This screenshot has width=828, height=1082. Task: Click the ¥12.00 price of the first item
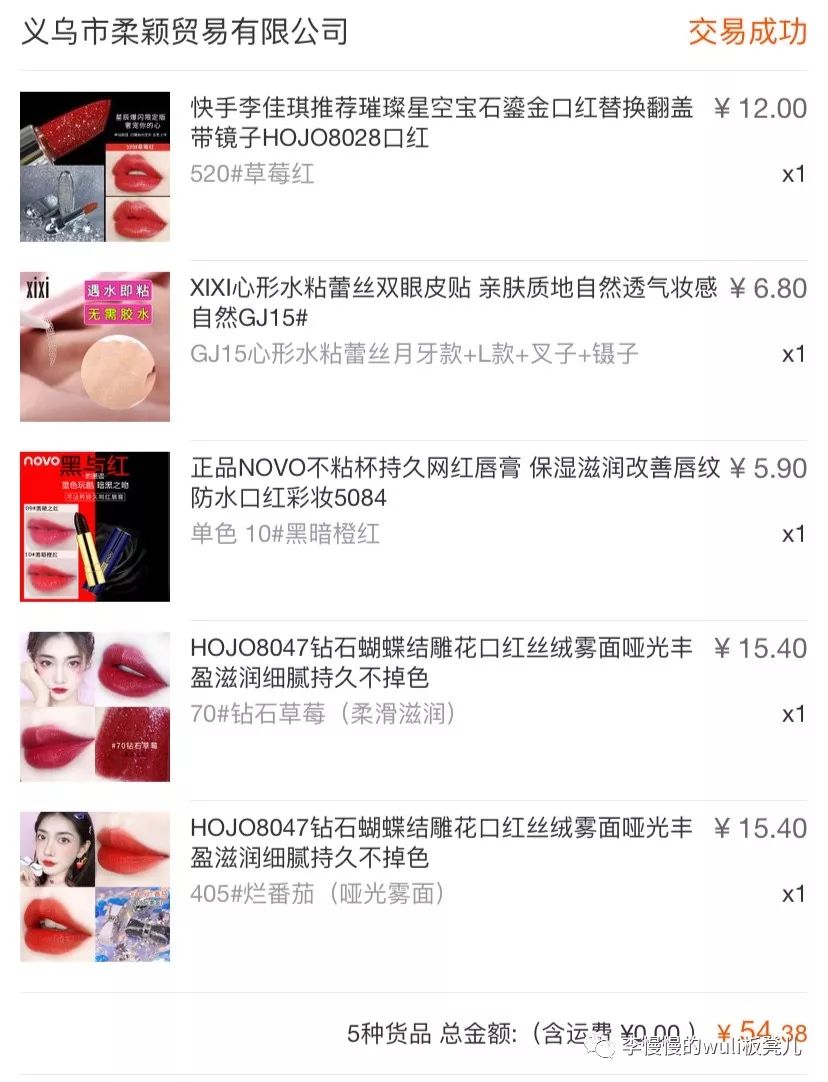click(x=763, y=109)
